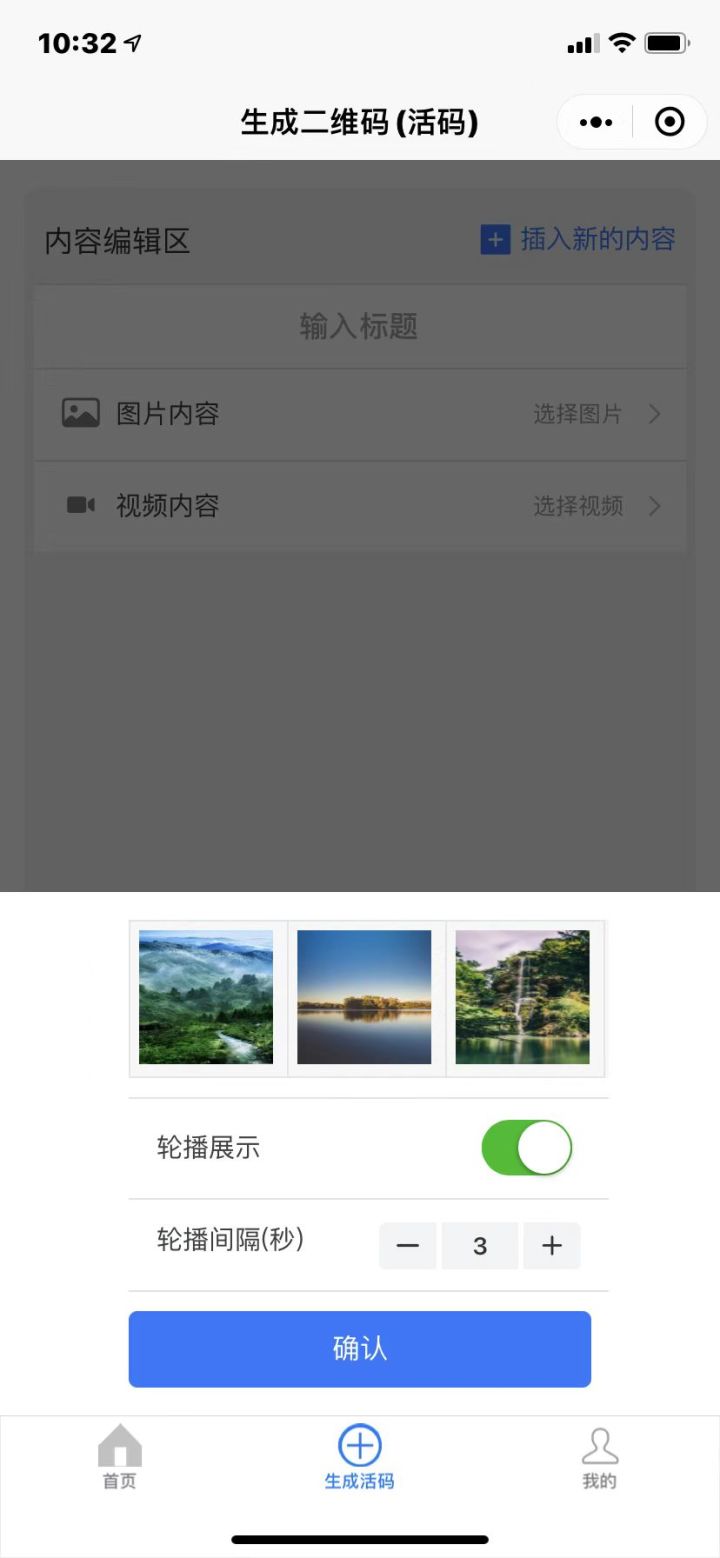Open the mini-program more options ellipsis icon

(x=594, y=121)
